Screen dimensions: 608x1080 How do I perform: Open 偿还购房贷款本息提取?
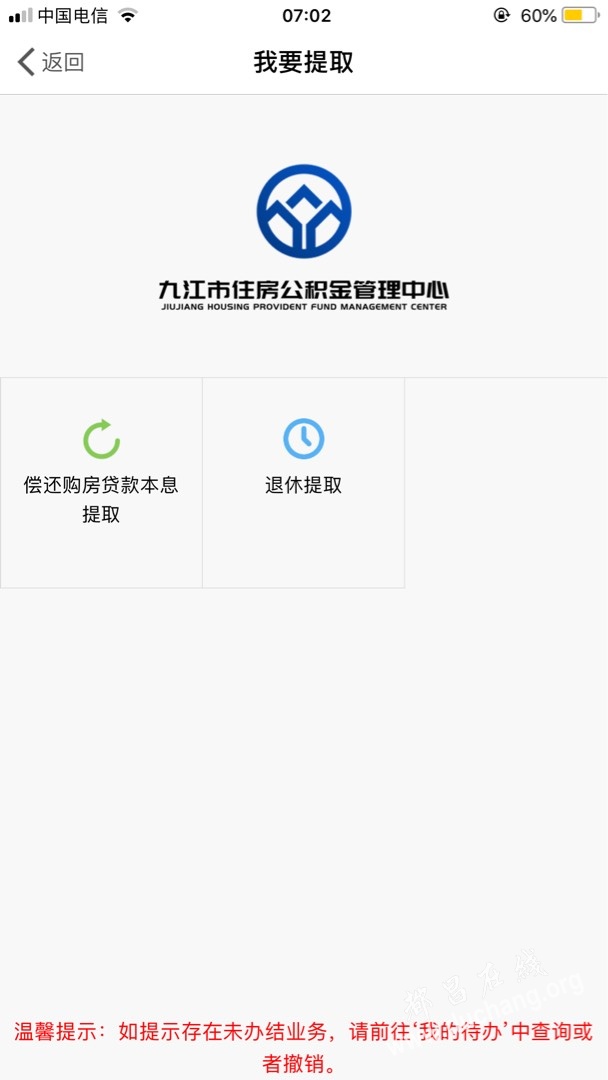pyautogui.click(x=101, y=482)
